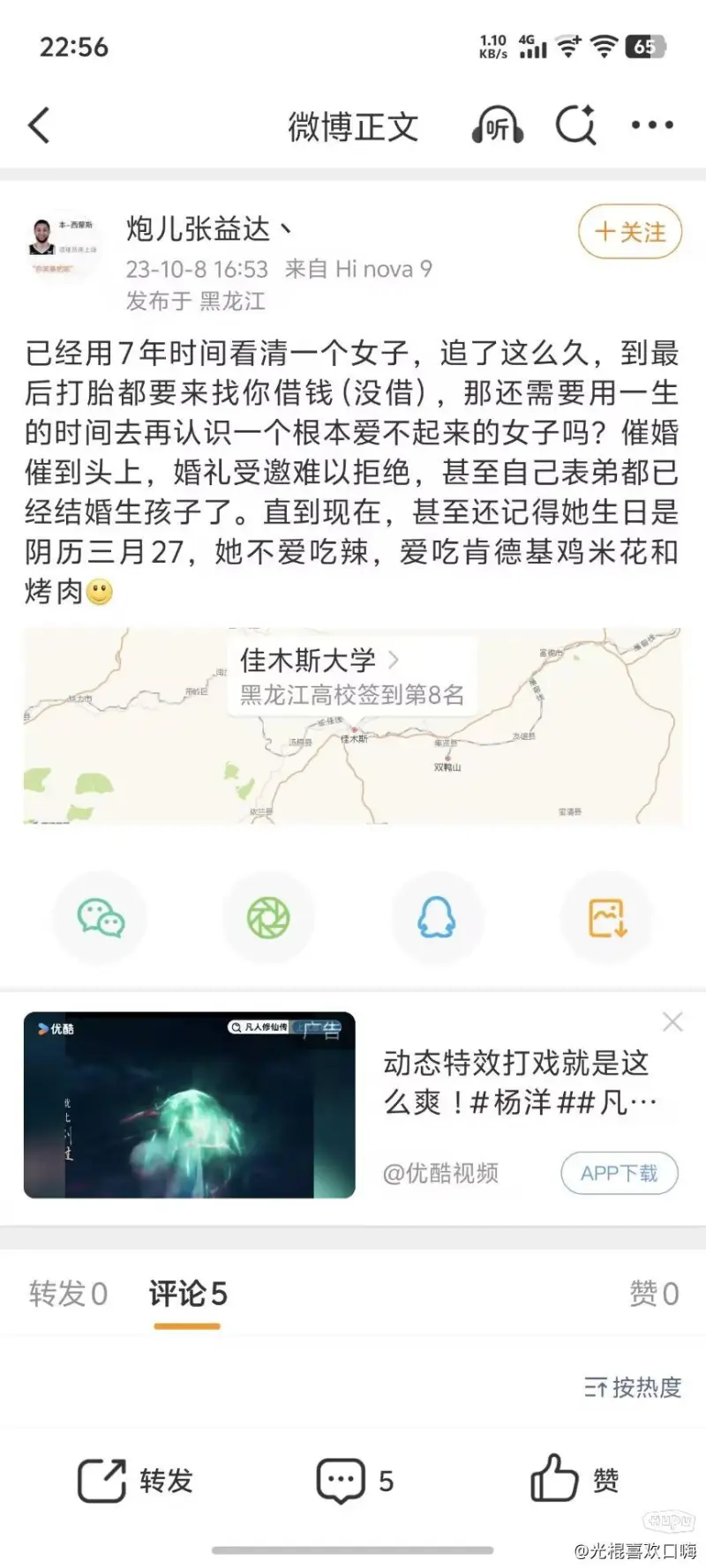The height and width of the screenshot is (1568, 706).
Task: Dismiss the Youku advertisement
Action: click(672, 1022)
